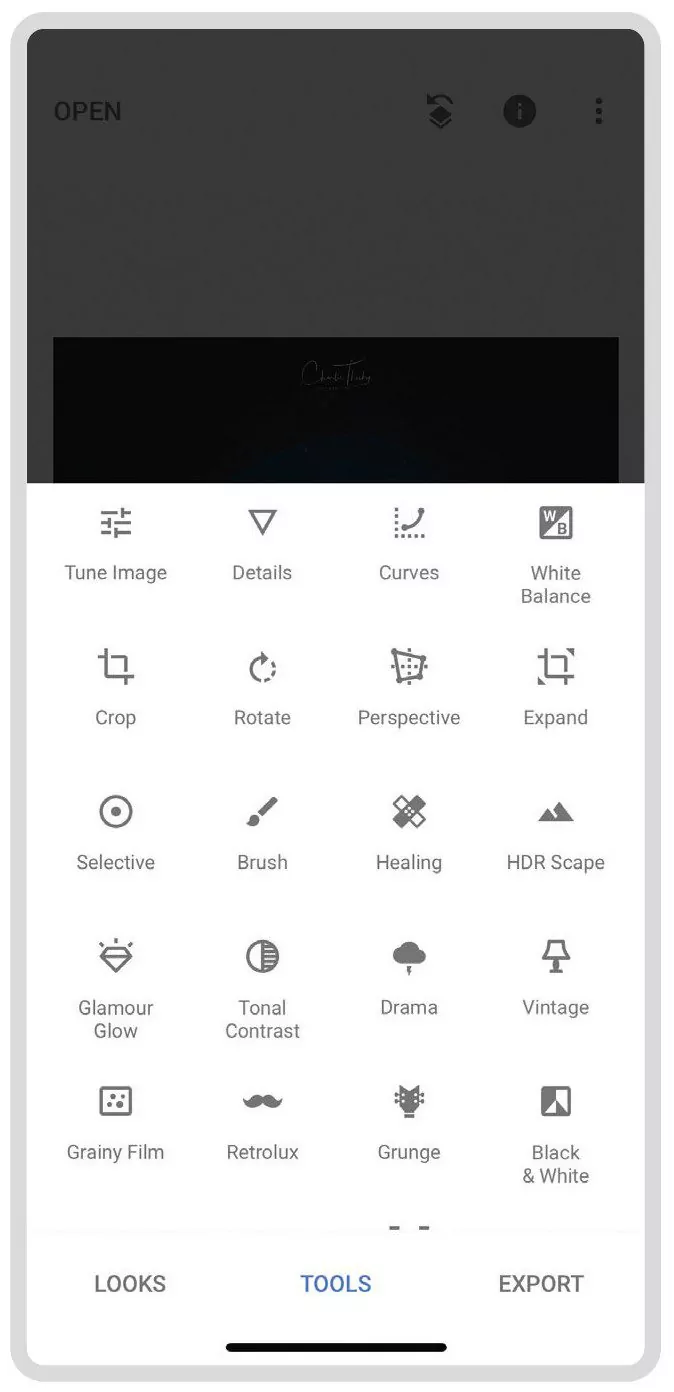The image size is (674, 1392).
Task: Tap the Open button
Action: [88, 111]
